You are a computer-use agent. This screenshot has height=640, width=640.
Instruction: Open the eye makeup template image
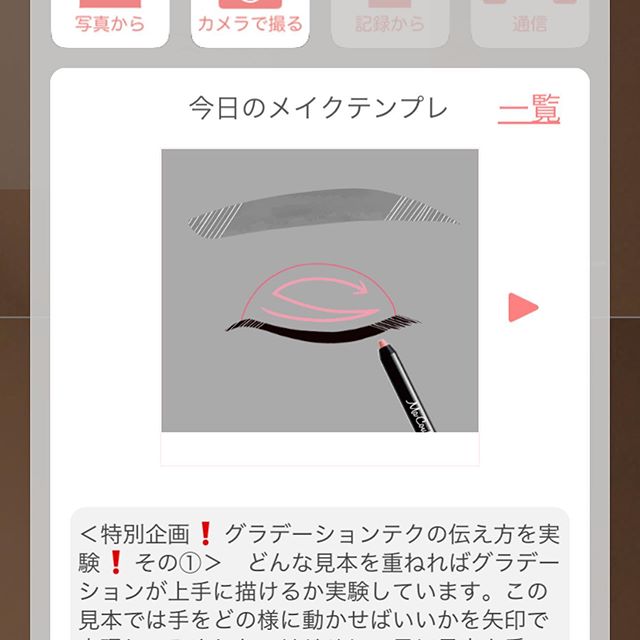click(x=320, y=291)
